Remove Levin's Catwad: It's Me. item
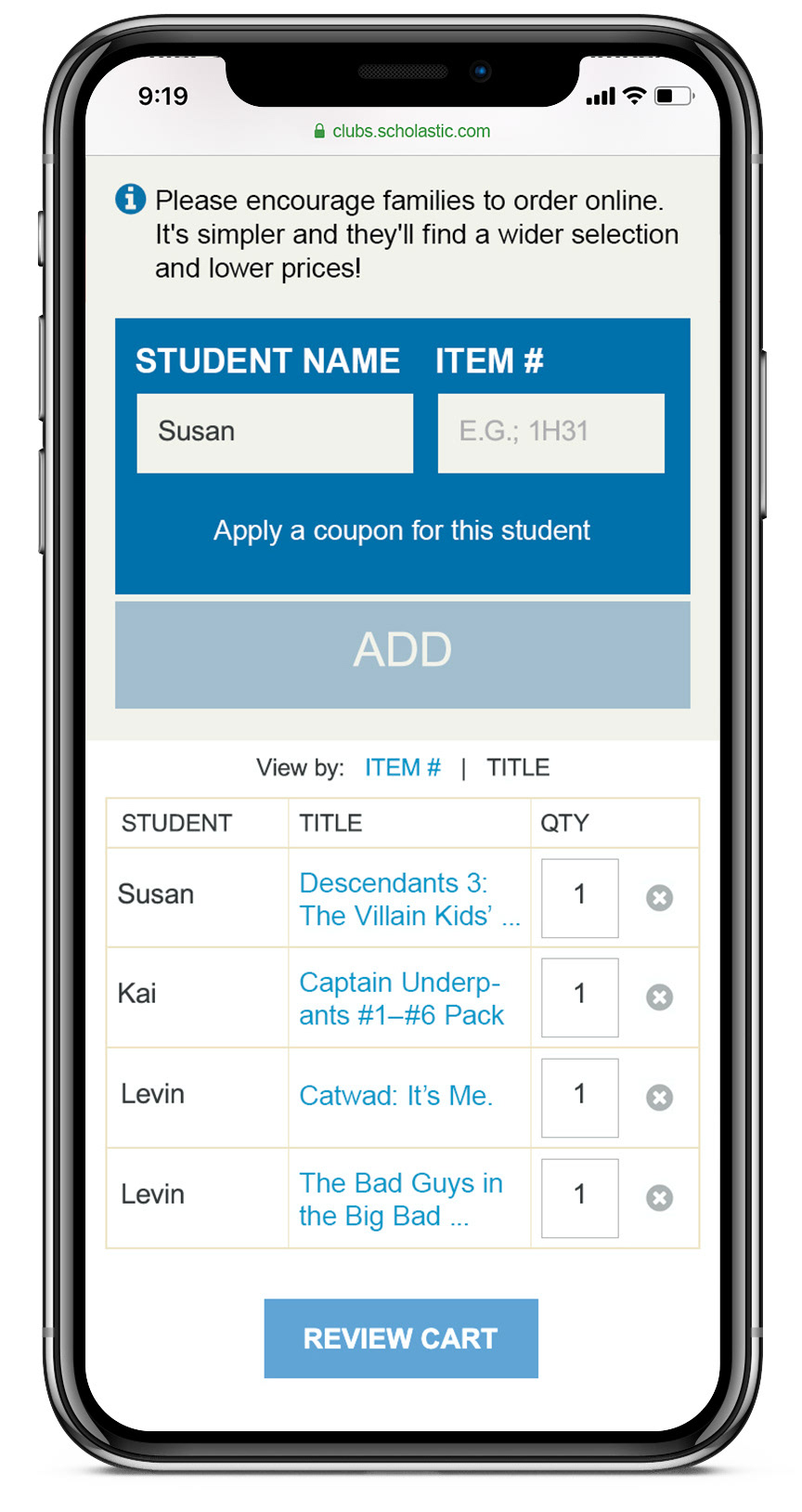Viewport: 802px width, 1512px height. tap(659, 1097)
